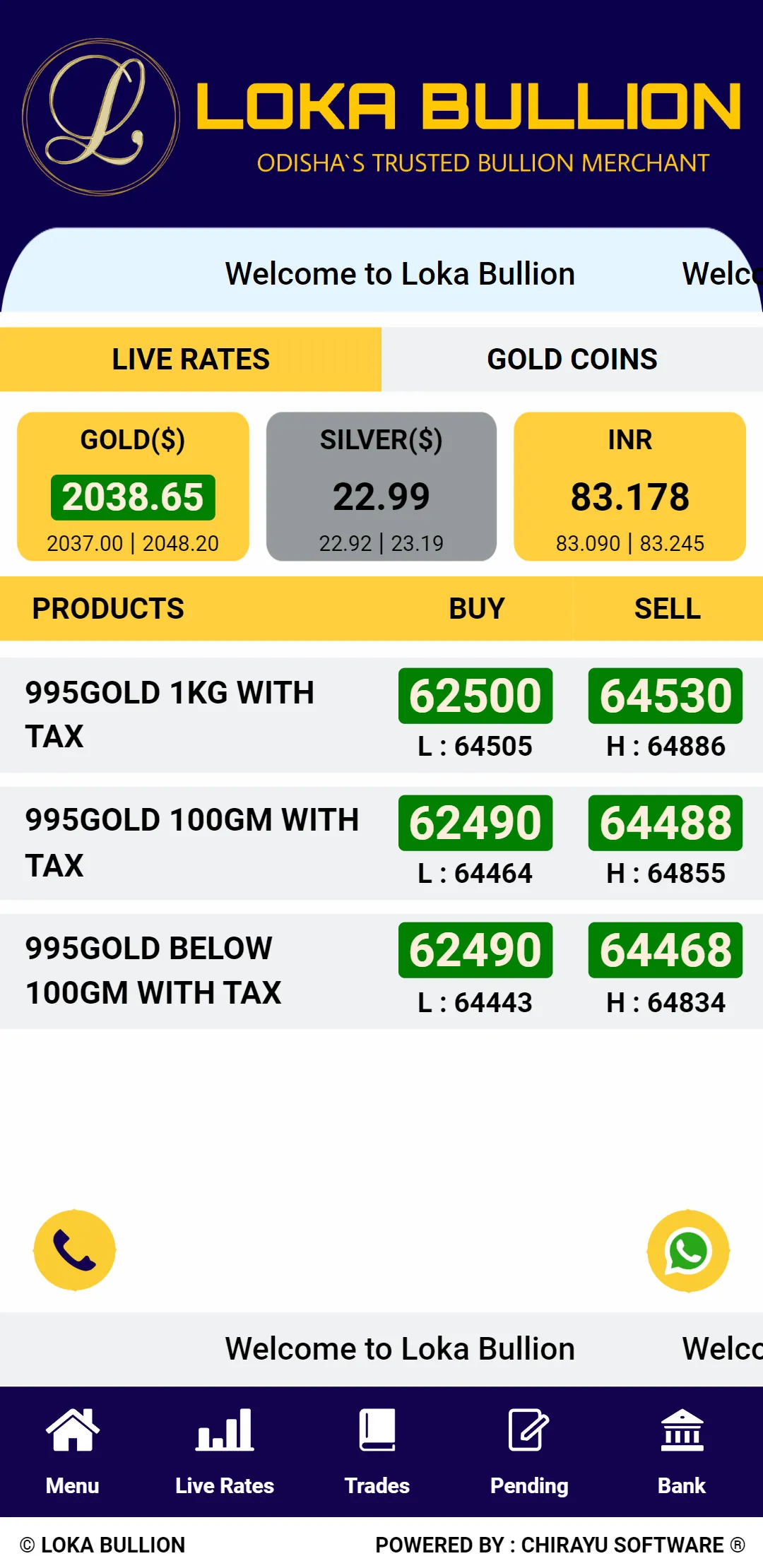Tap sell rate 64530 for 995Gold 1KG
This screenshot has width=763, height=1568.
666,696
